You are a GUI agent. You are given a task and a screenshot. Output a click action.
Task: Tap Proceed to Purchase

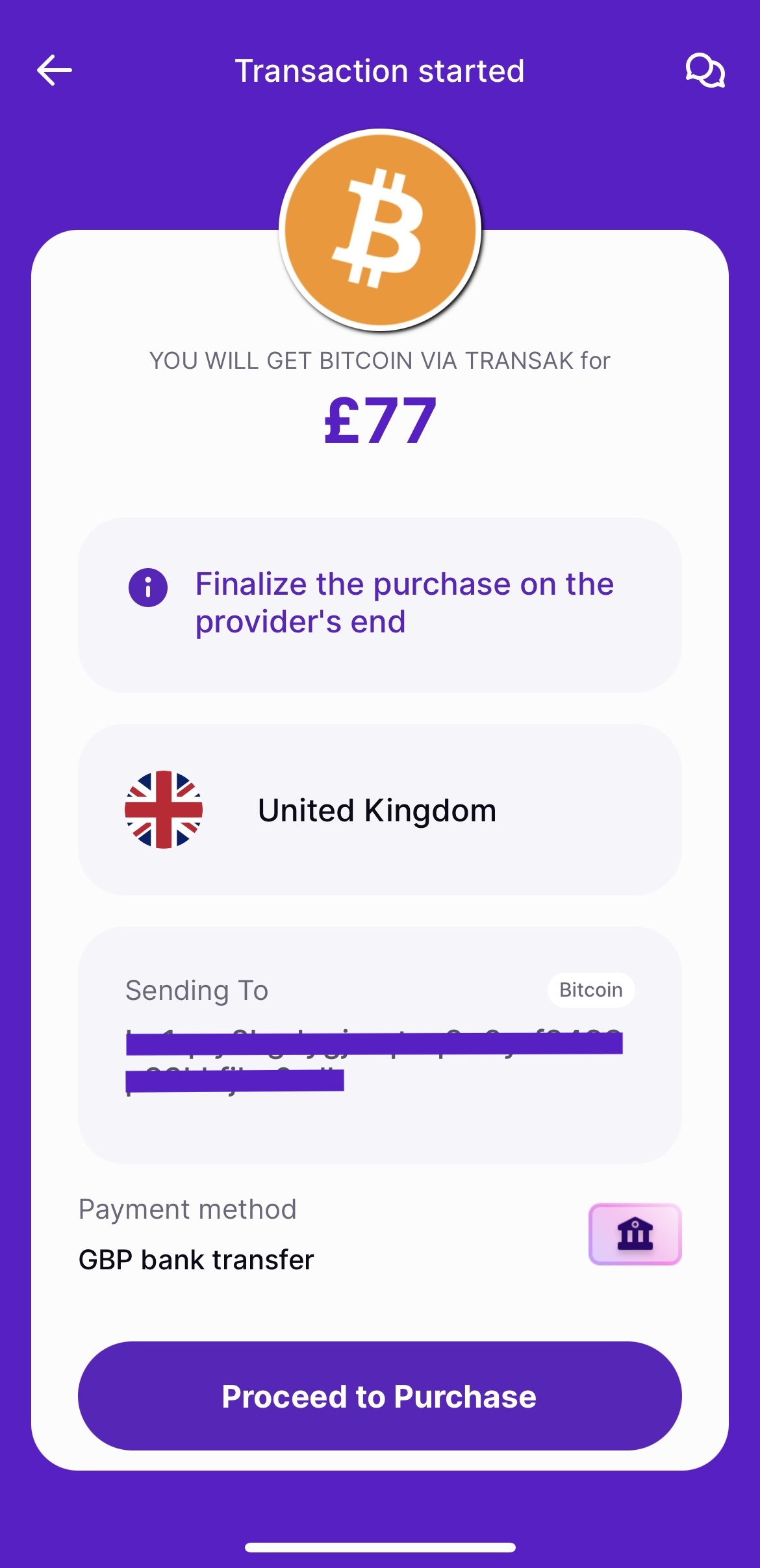click(379, 1396)
